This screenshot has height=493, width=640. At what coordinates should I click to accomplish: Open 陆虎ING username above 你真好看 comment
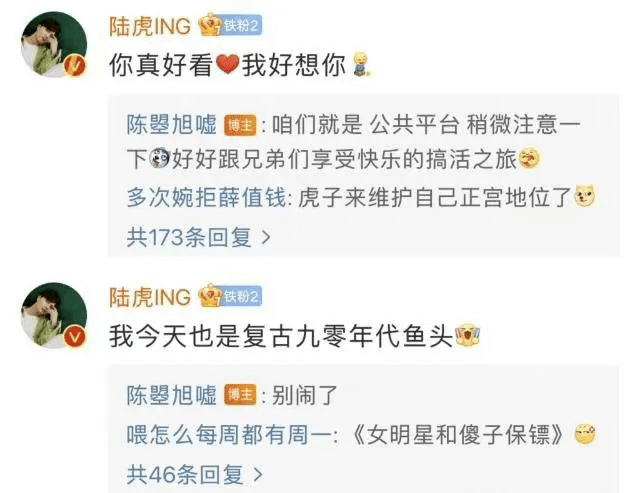click(x=152, y=26)
